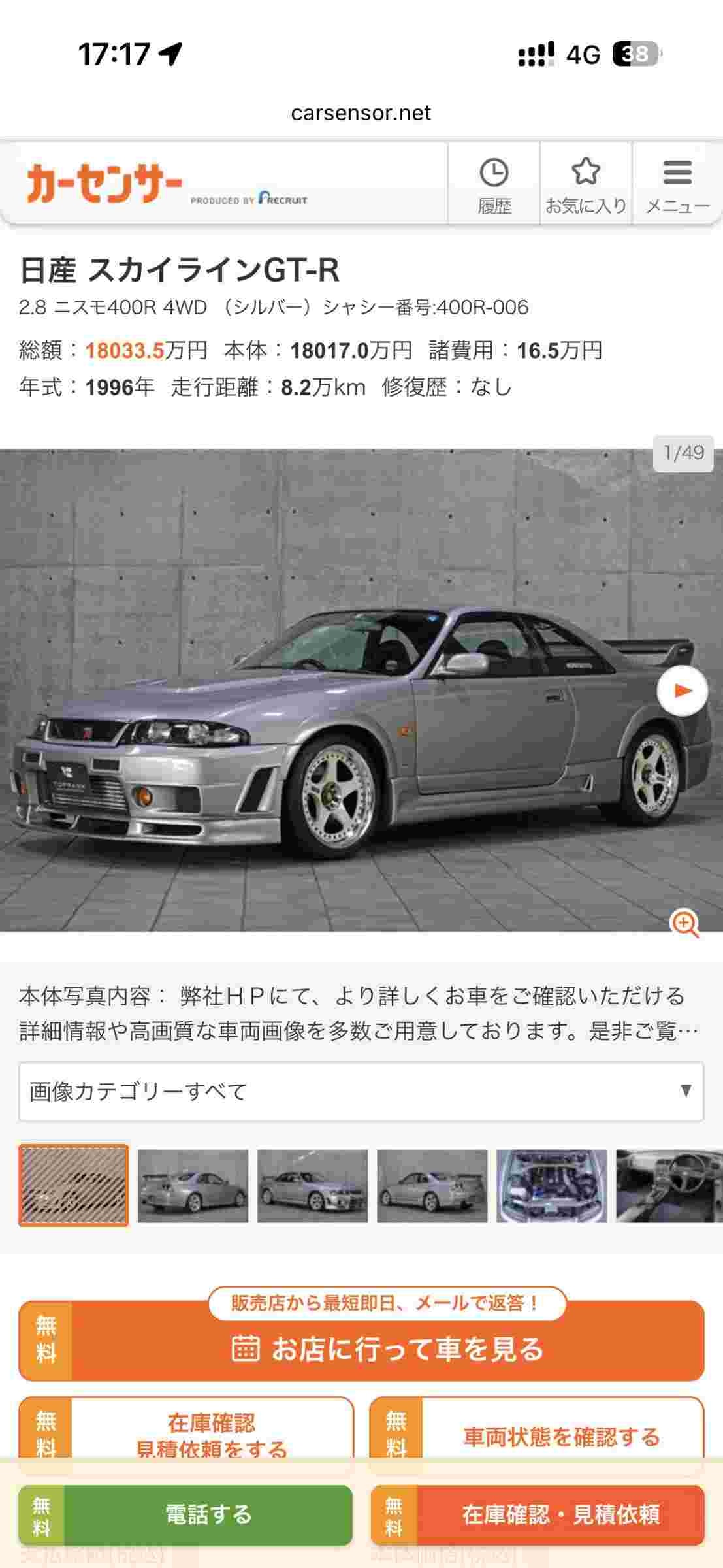Open お気に入り favorites
This screenshot has height=1568, width=723.
coord(586,185)
